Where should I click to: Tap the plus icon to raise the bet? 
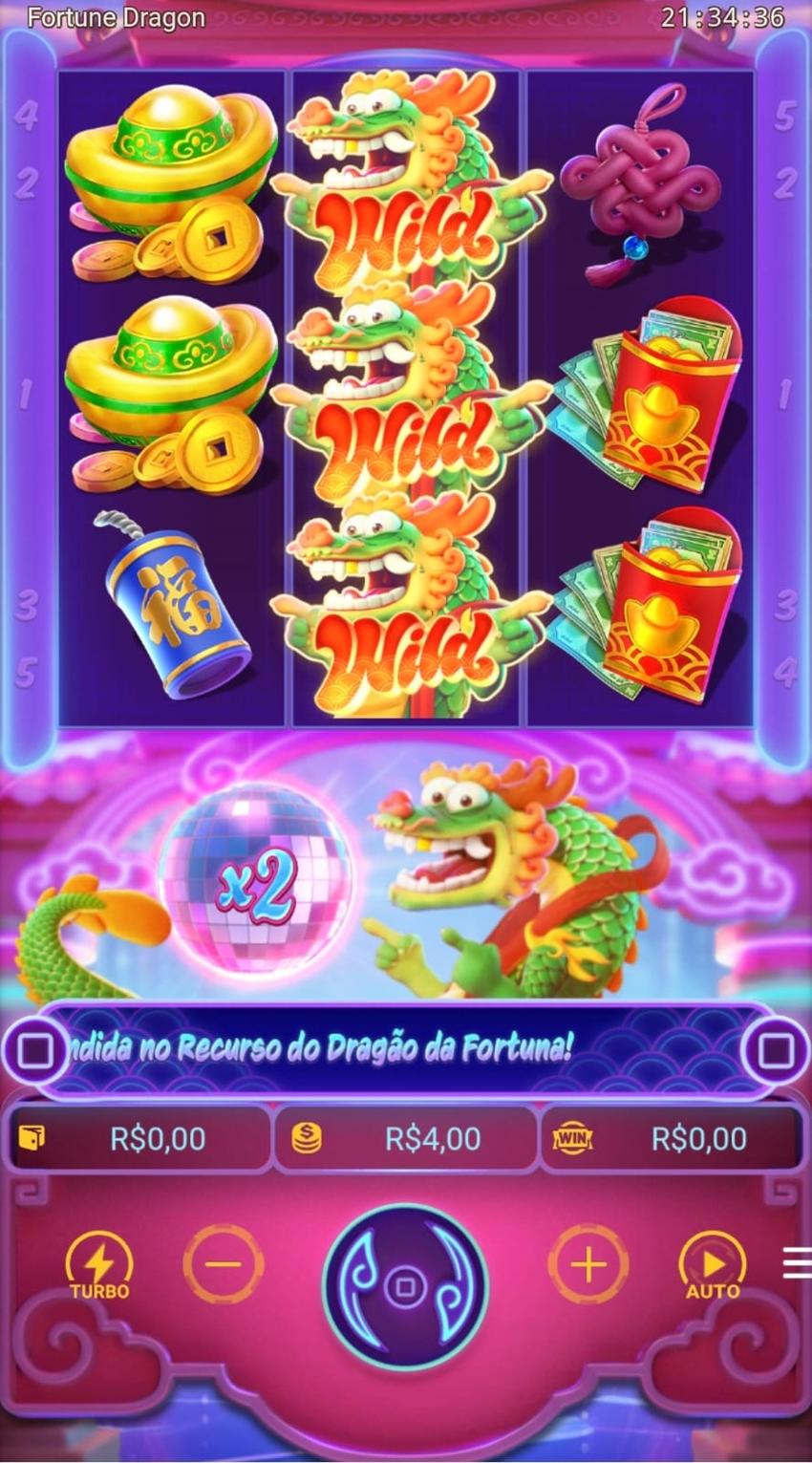click(589, 1262)
